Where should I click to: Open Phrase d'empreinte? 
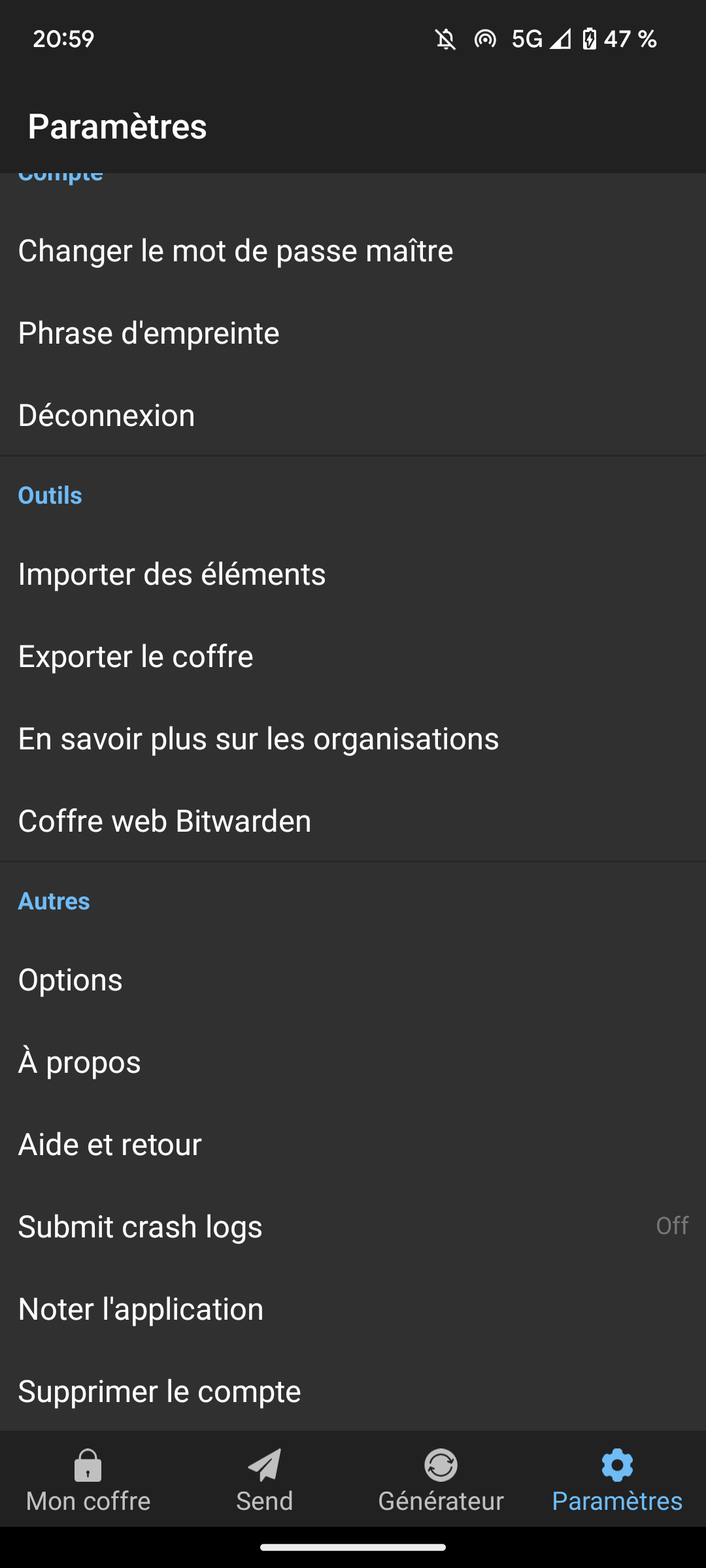148,333
